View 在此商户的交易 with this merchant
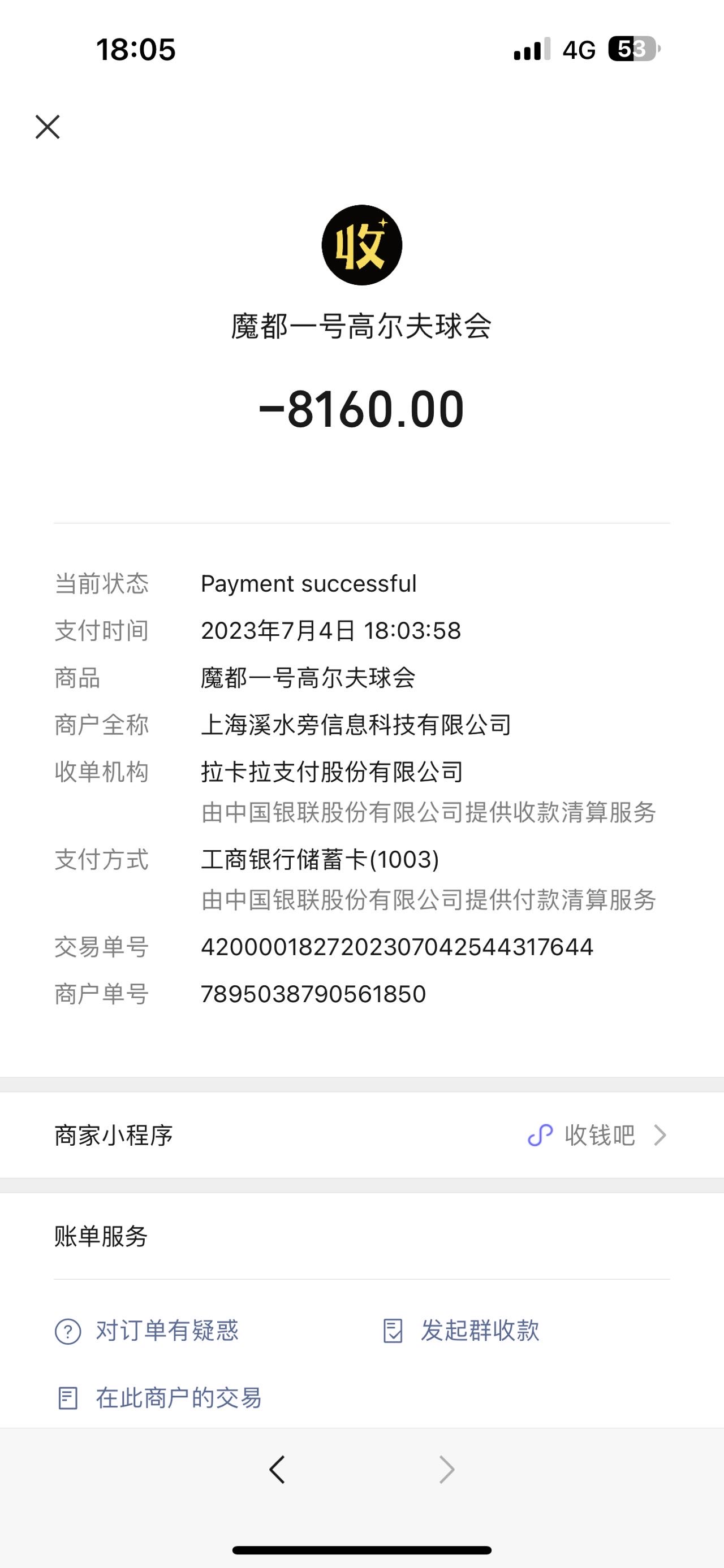Image resolution: width=724 pixels, height=1568 pixels. coord(159,1397)
